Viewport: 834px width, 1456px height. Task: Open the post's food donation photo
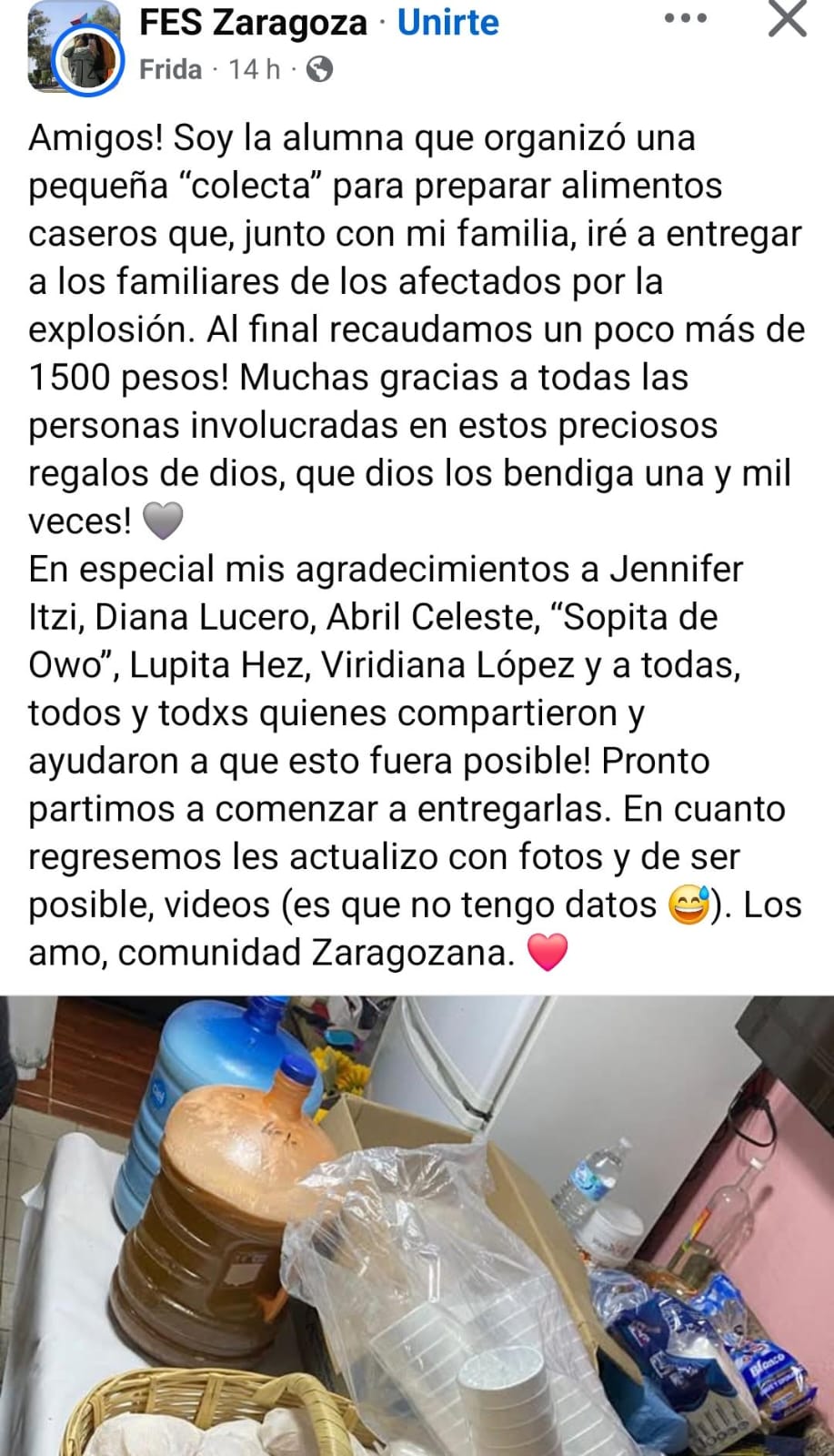coord(417,1224)
